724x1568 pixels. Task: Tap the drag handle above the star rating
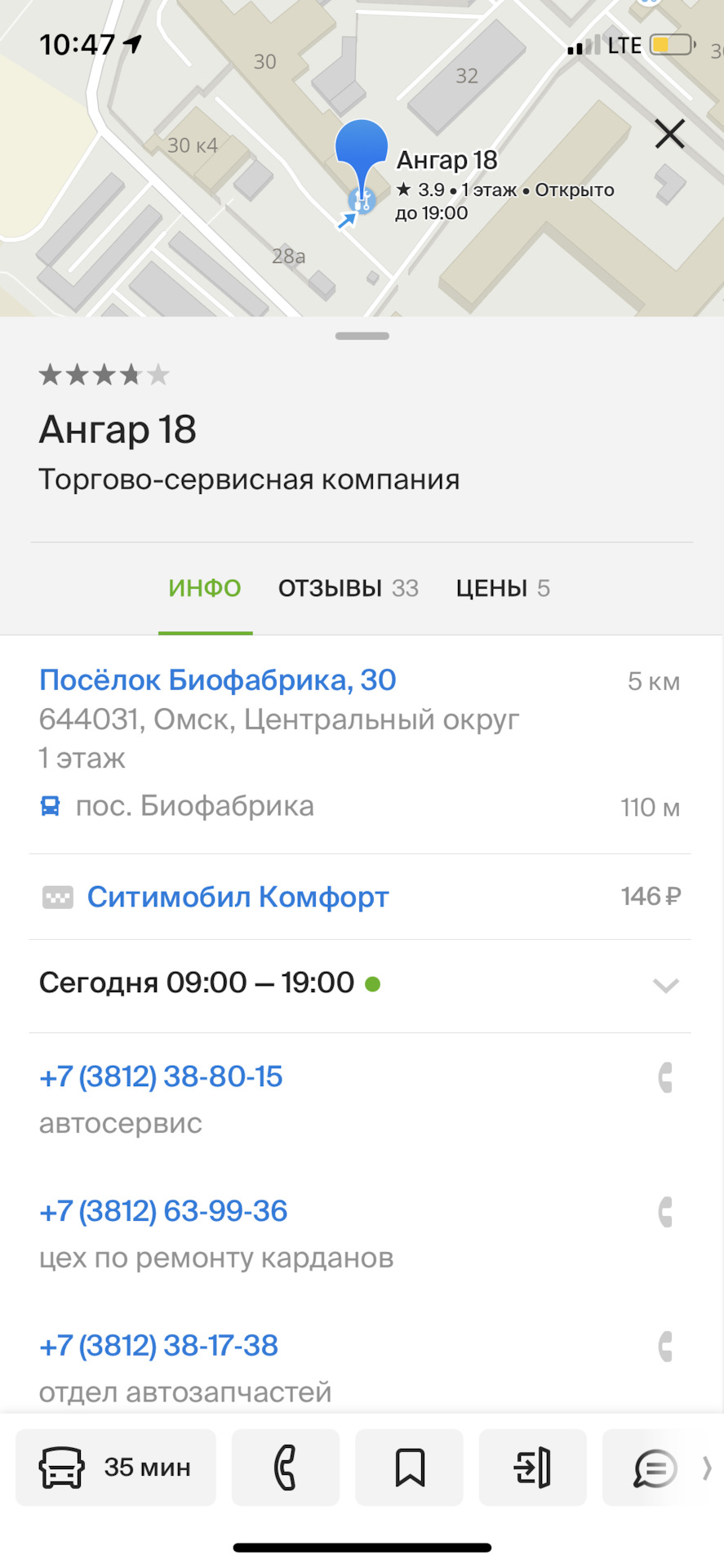362,336
